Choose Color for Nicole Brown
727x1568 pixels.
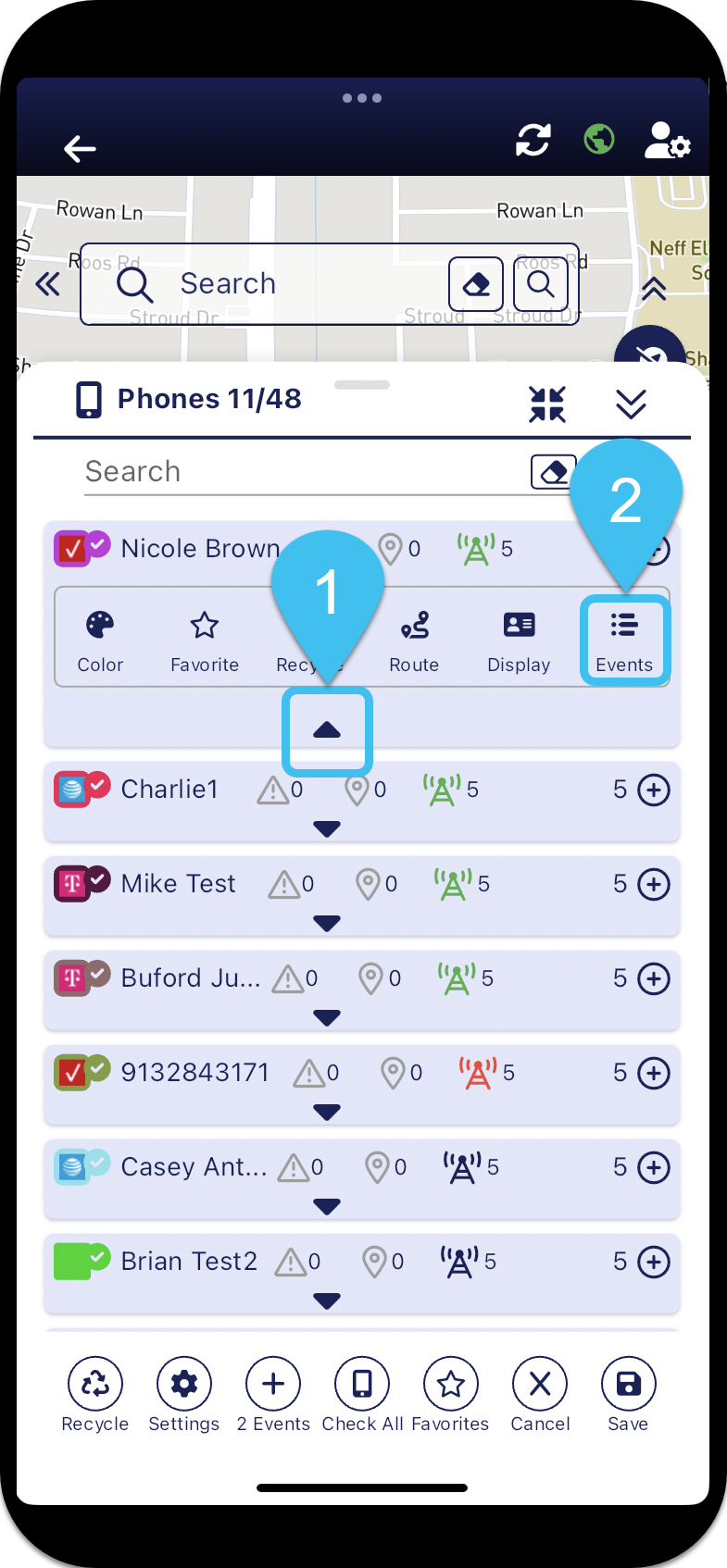click(x=100, y=641)
